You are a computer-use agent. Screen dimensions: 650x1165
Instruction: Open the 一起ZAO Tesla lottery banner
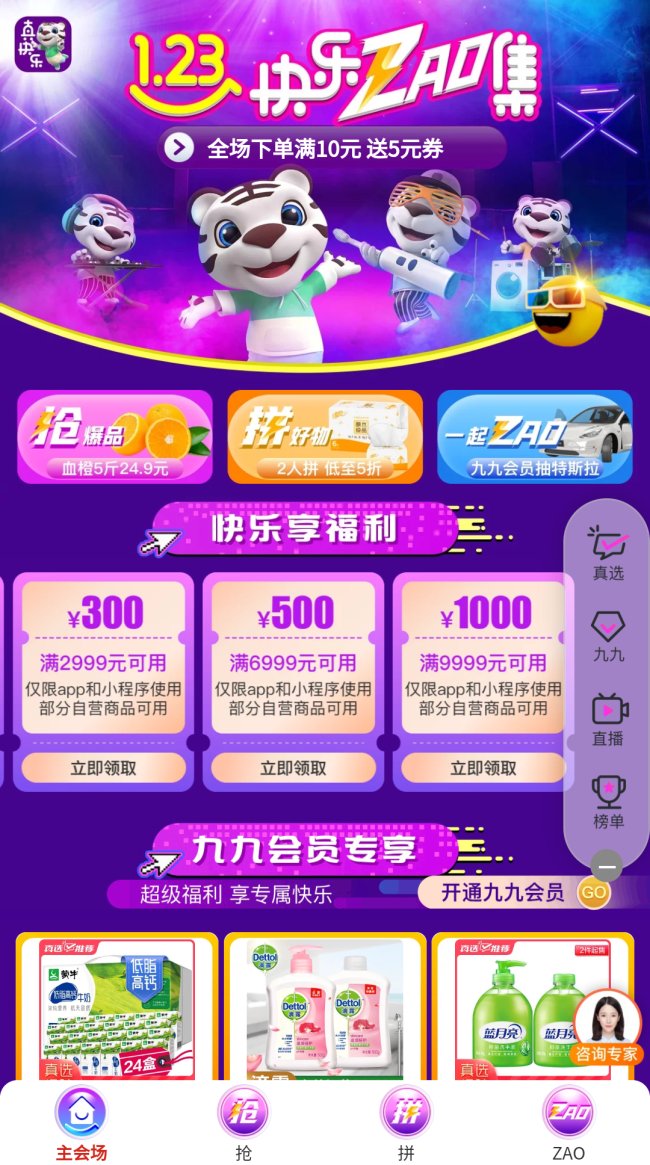pyautogui.click(x=534, y=436)
